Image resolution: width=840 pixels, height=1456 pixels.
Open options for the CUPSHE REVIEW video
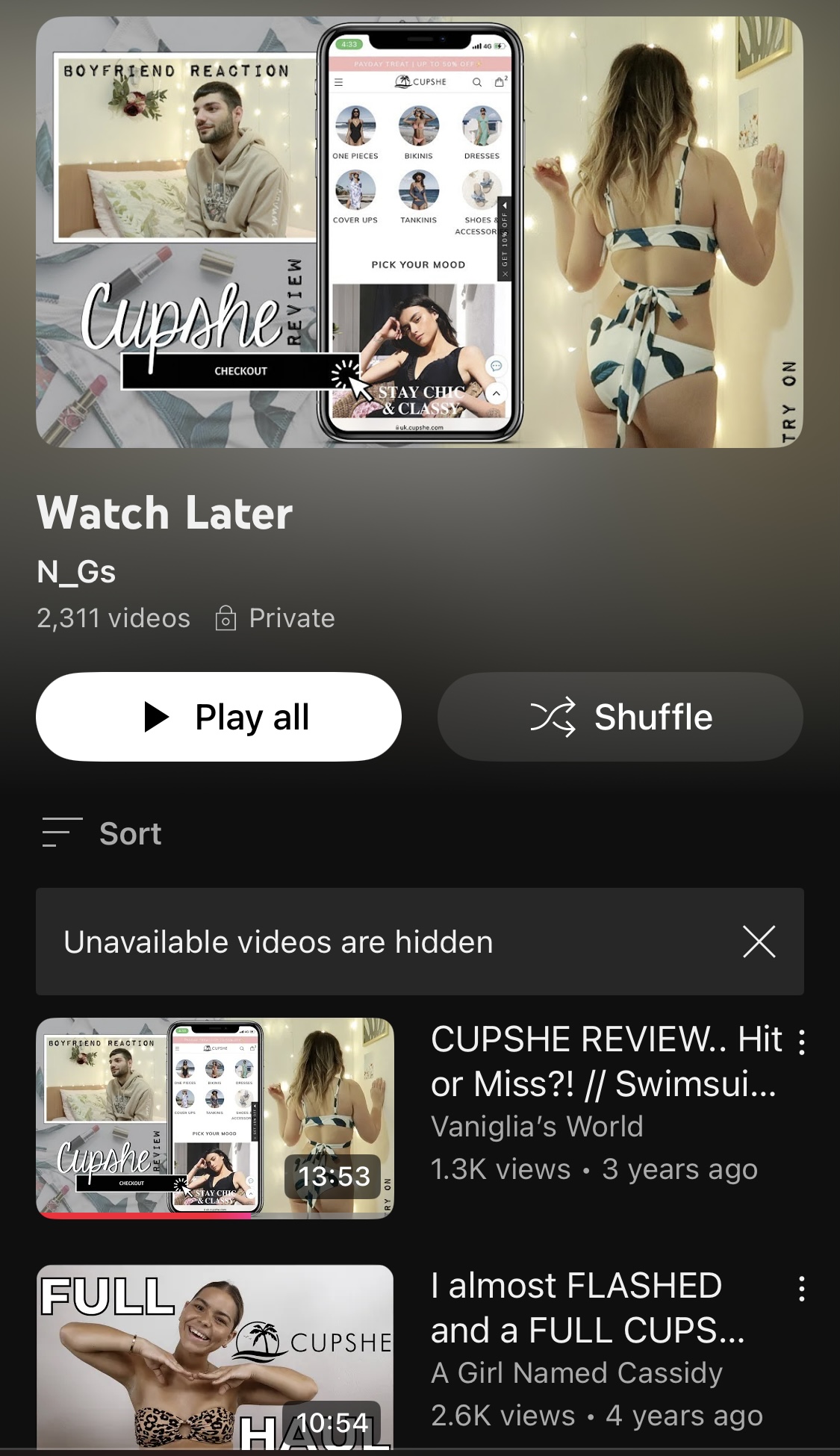tap(801, 1042)
